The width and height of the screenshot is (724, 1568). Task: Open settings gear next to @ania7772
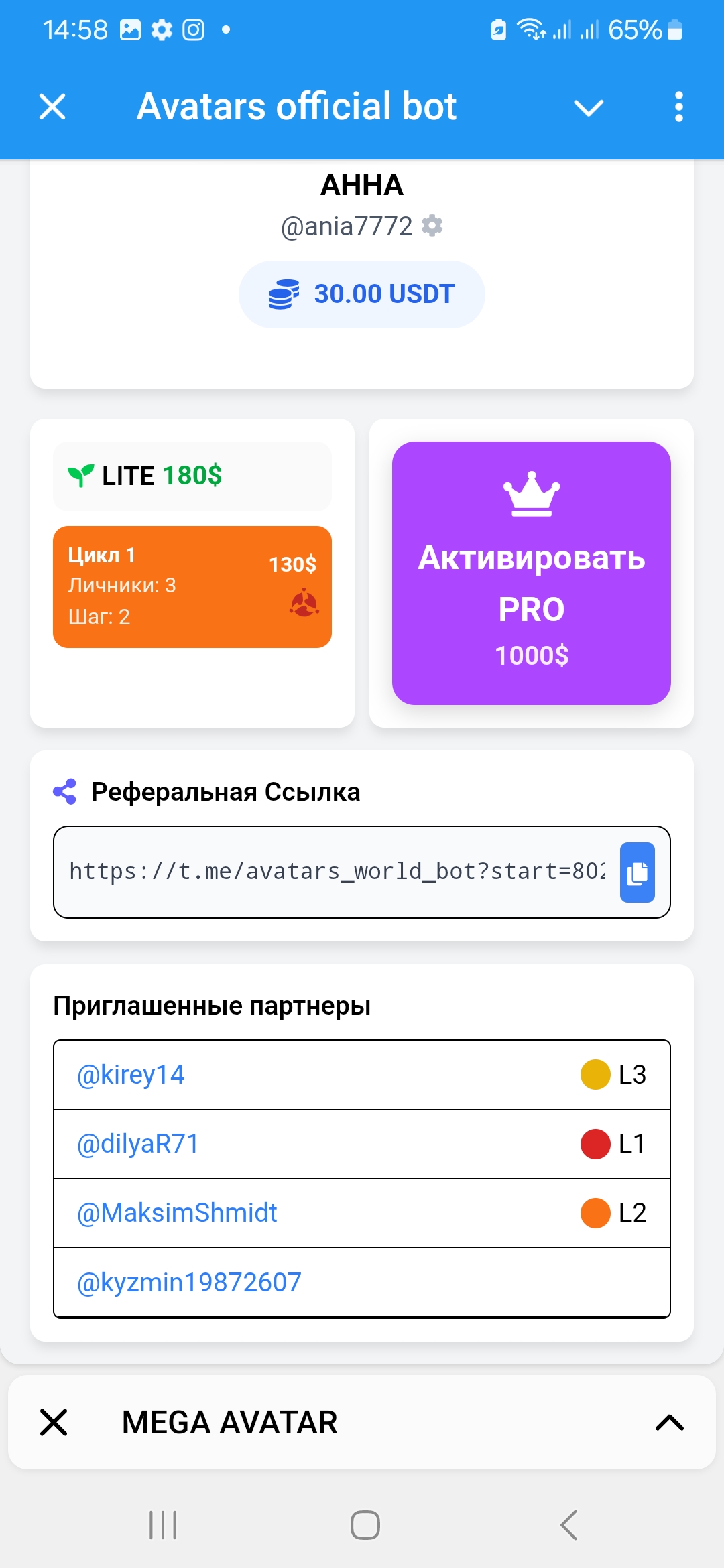click(x=432, y=226)
